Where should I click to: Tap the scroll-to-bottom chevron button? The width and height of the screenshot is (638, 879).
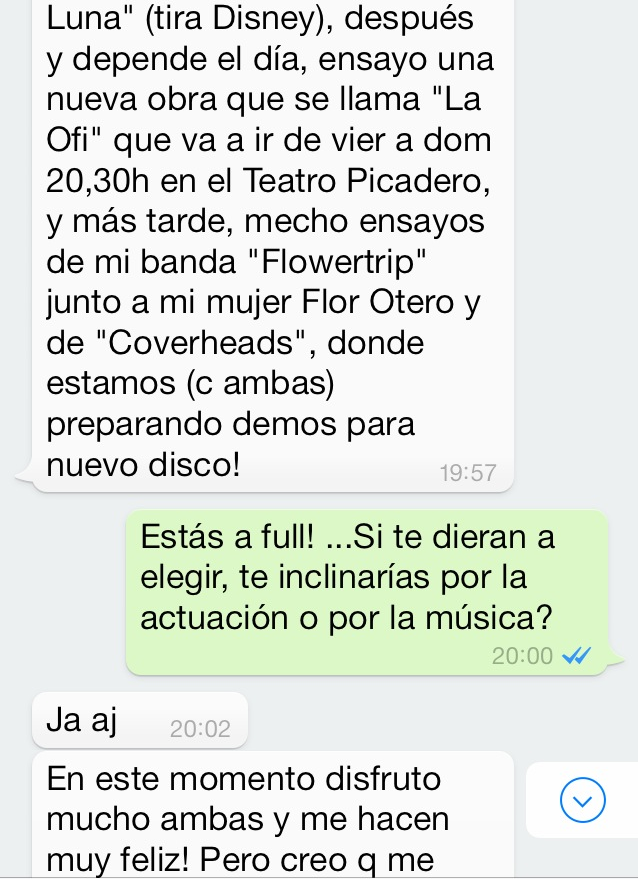coord(583,800)
